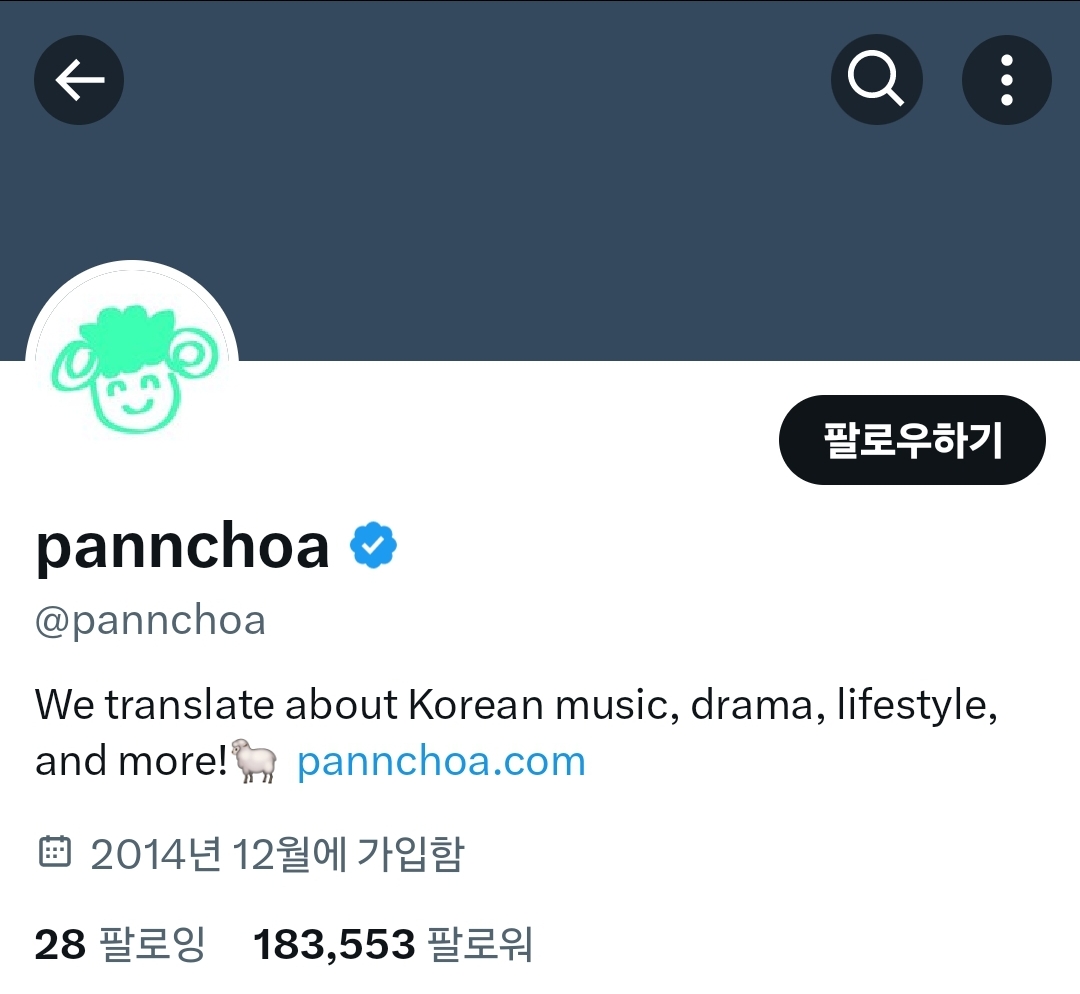Open the 183,553 팔로워 followers list
Viewport: 1080px width, 994px height.
tap(393, 944)
